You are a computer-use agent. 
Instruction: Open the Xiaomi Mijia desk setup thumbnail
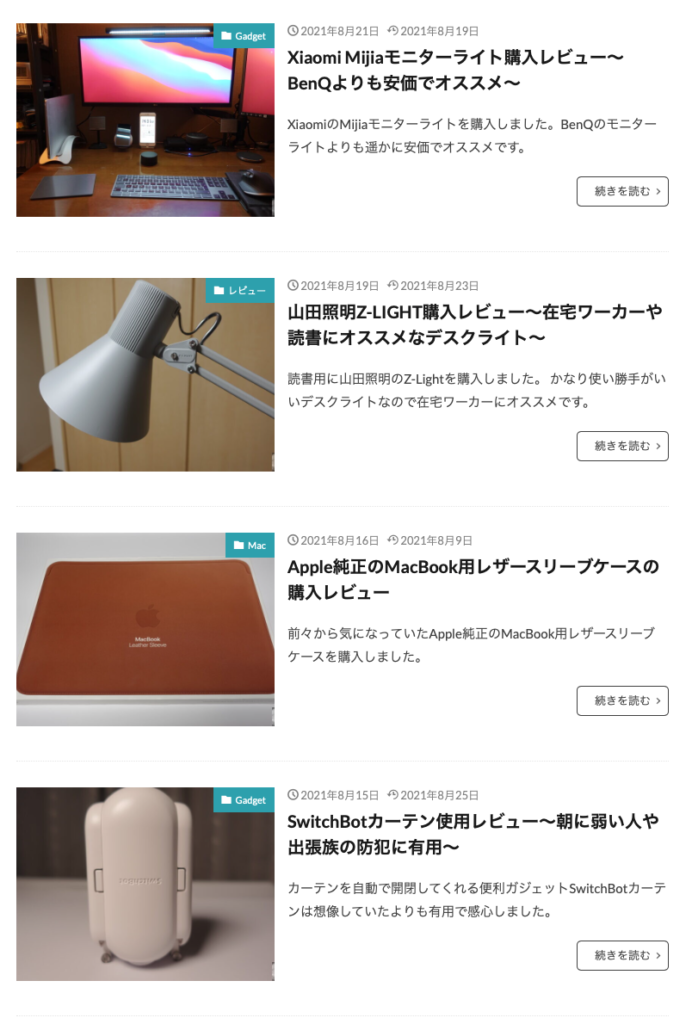[145, 120]
